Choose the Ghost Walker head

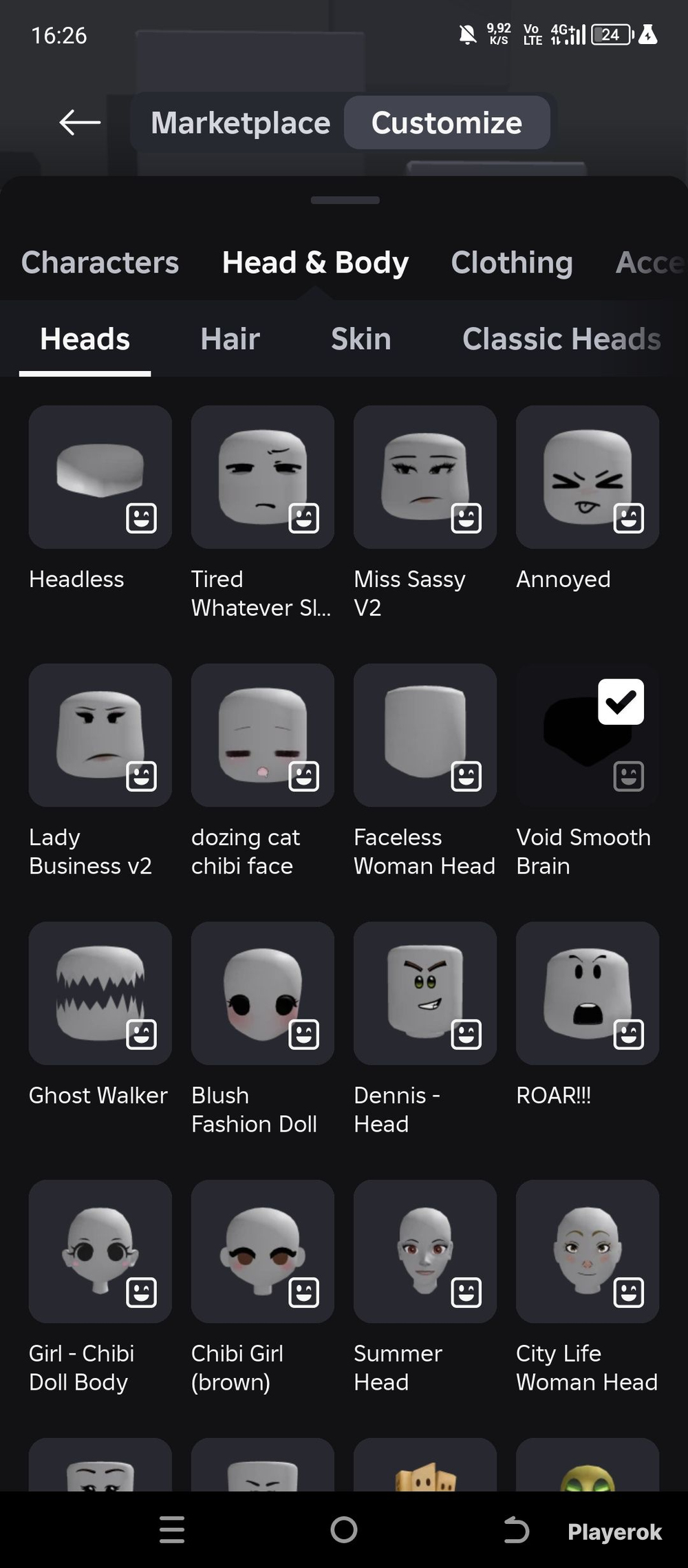click(100, 993)
